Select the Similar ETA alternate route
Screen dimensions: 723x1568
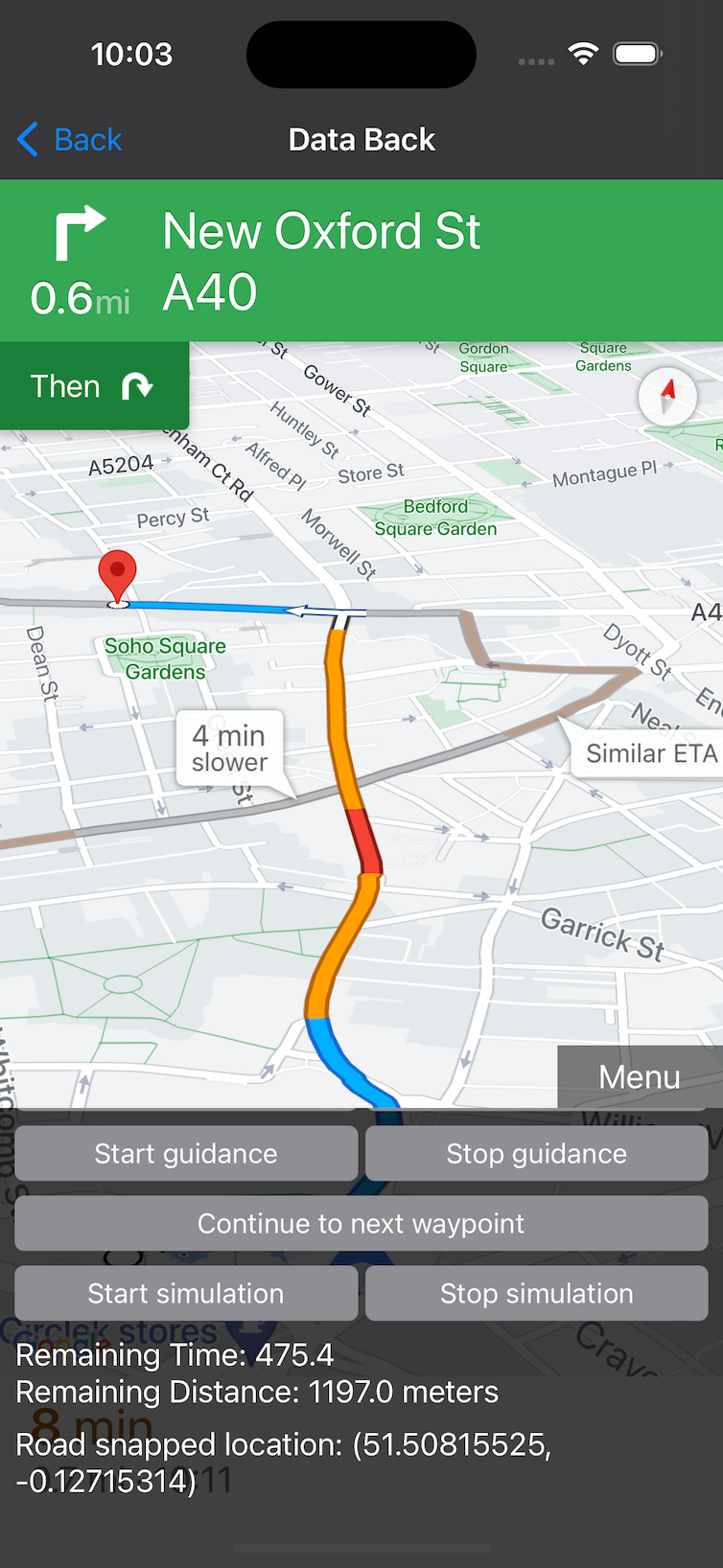650,753
